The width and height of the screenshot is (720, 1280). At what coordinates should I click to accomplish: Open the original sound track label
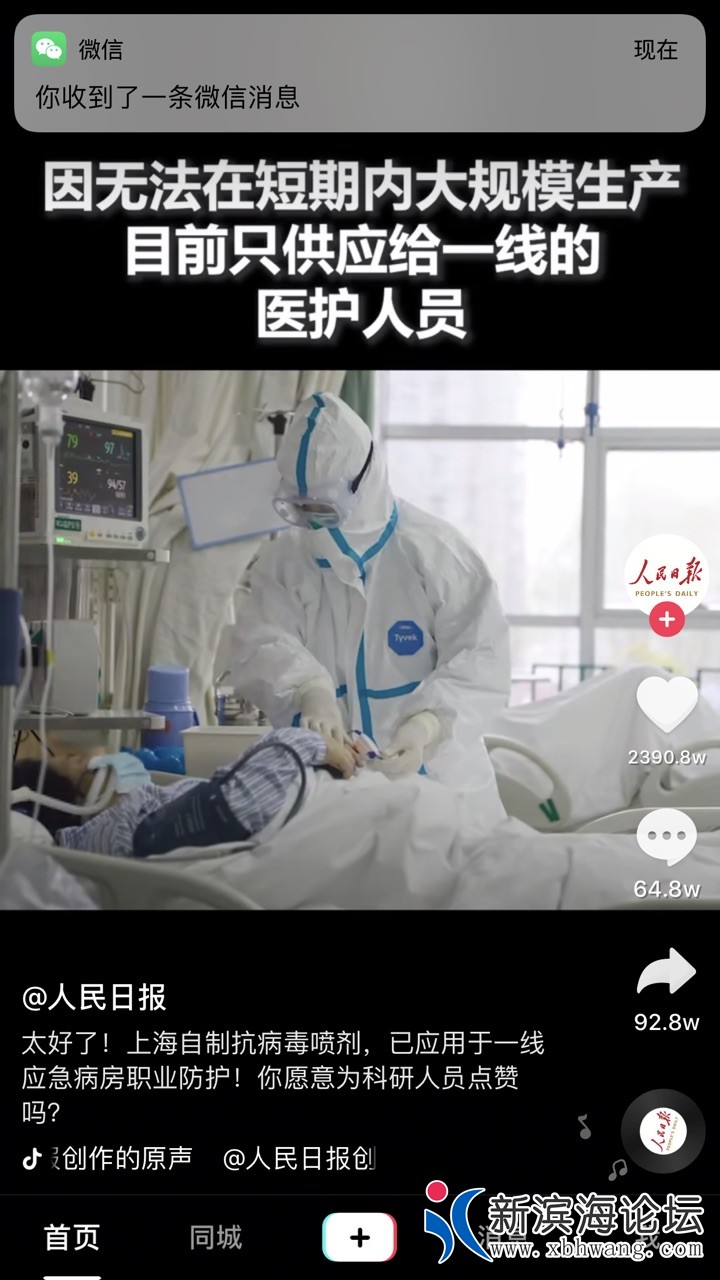pos(200,1158)
